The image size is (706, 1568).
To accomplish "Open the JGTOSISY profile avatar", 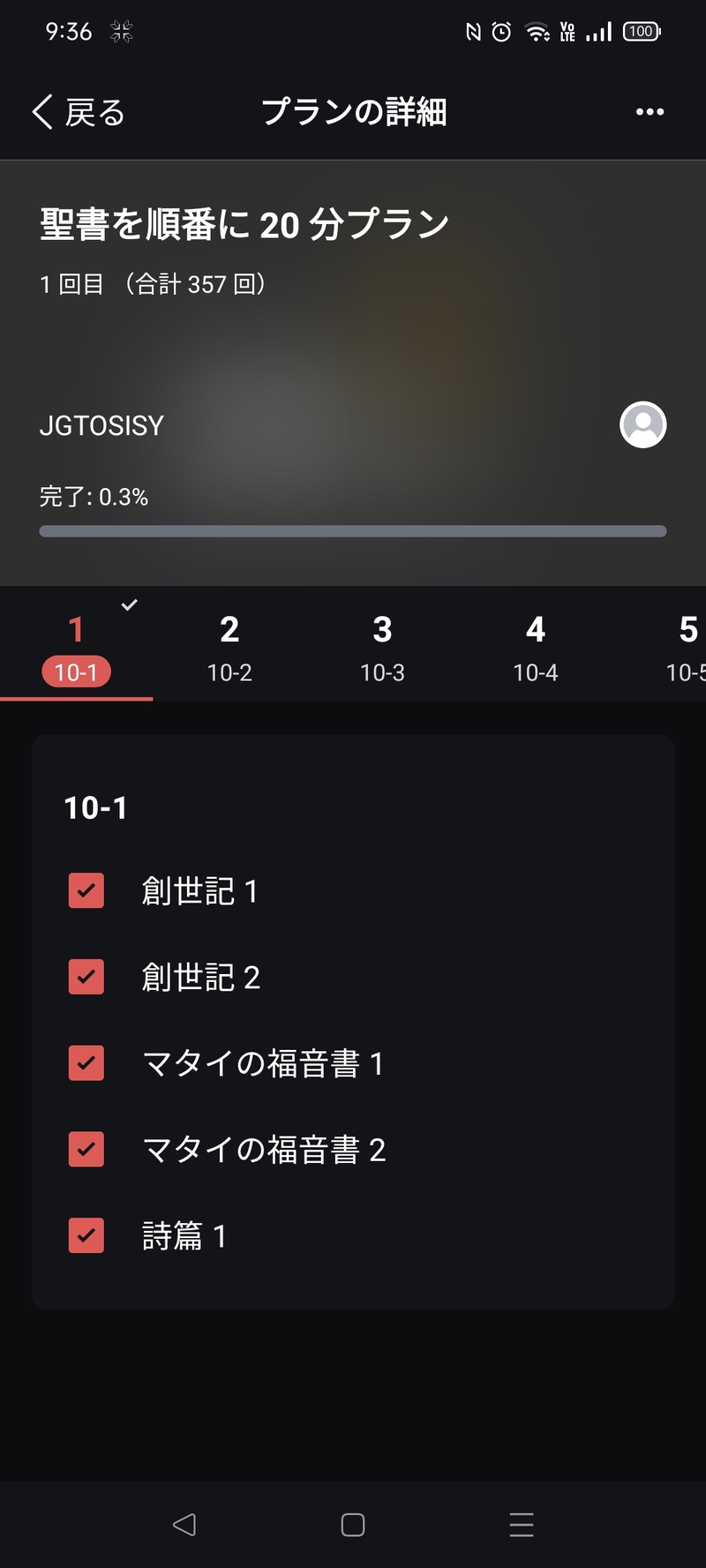I will [x=642, y=425].
